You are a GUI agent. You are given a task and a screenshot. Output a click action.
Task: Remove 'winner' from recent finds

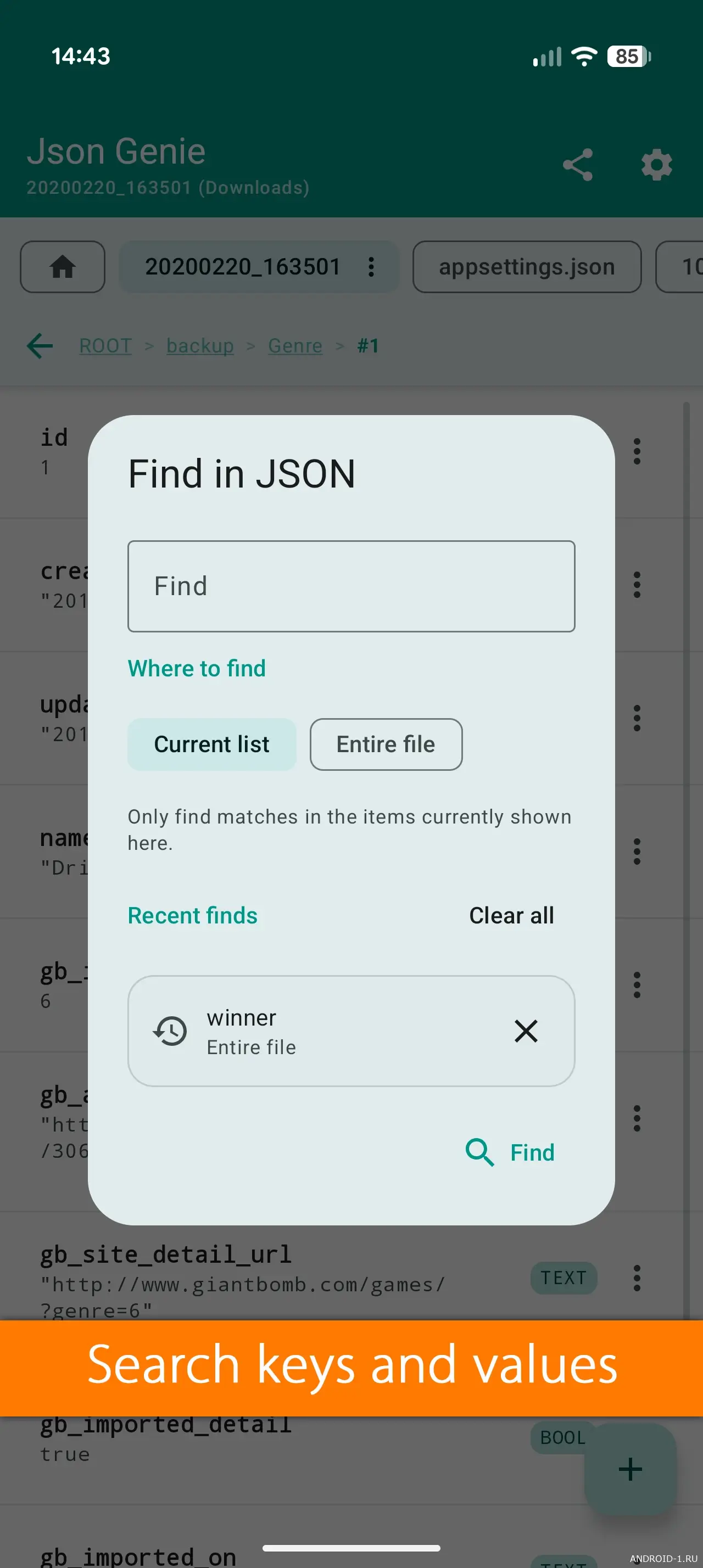(525, 1031)
